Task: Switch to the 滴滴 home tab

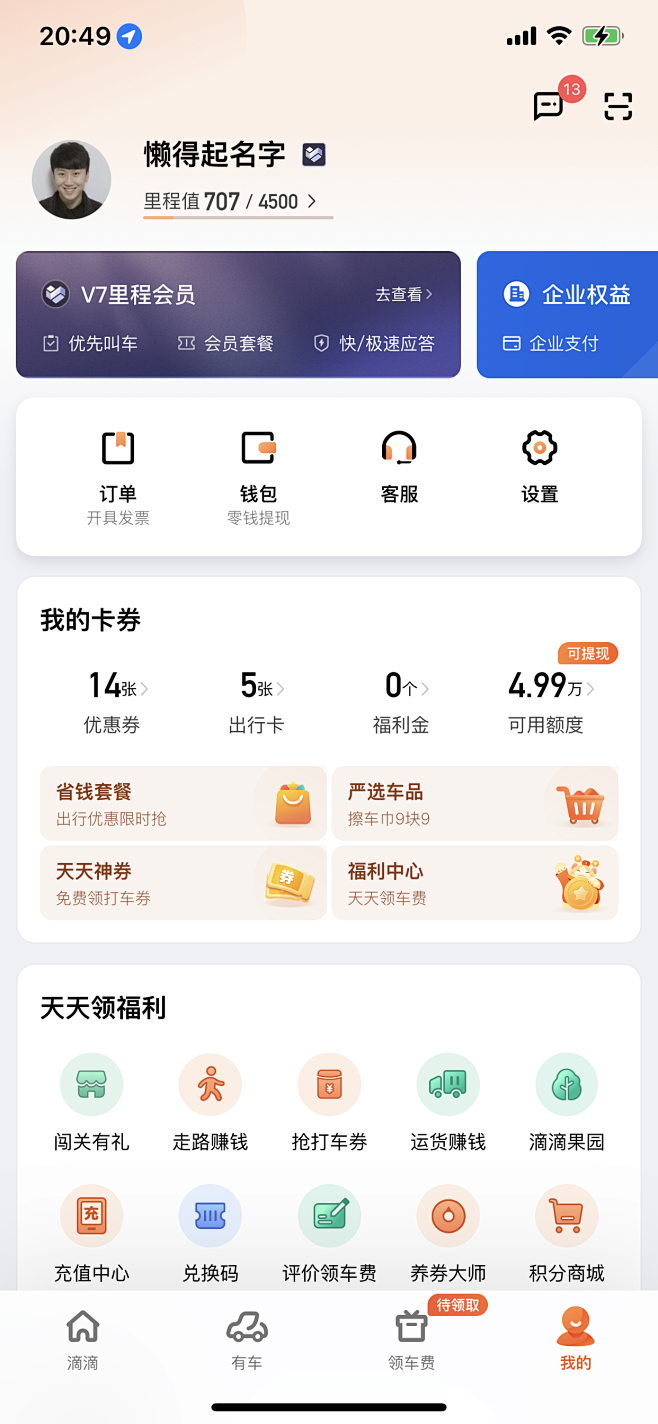Action: click(x=83, y=1340)
